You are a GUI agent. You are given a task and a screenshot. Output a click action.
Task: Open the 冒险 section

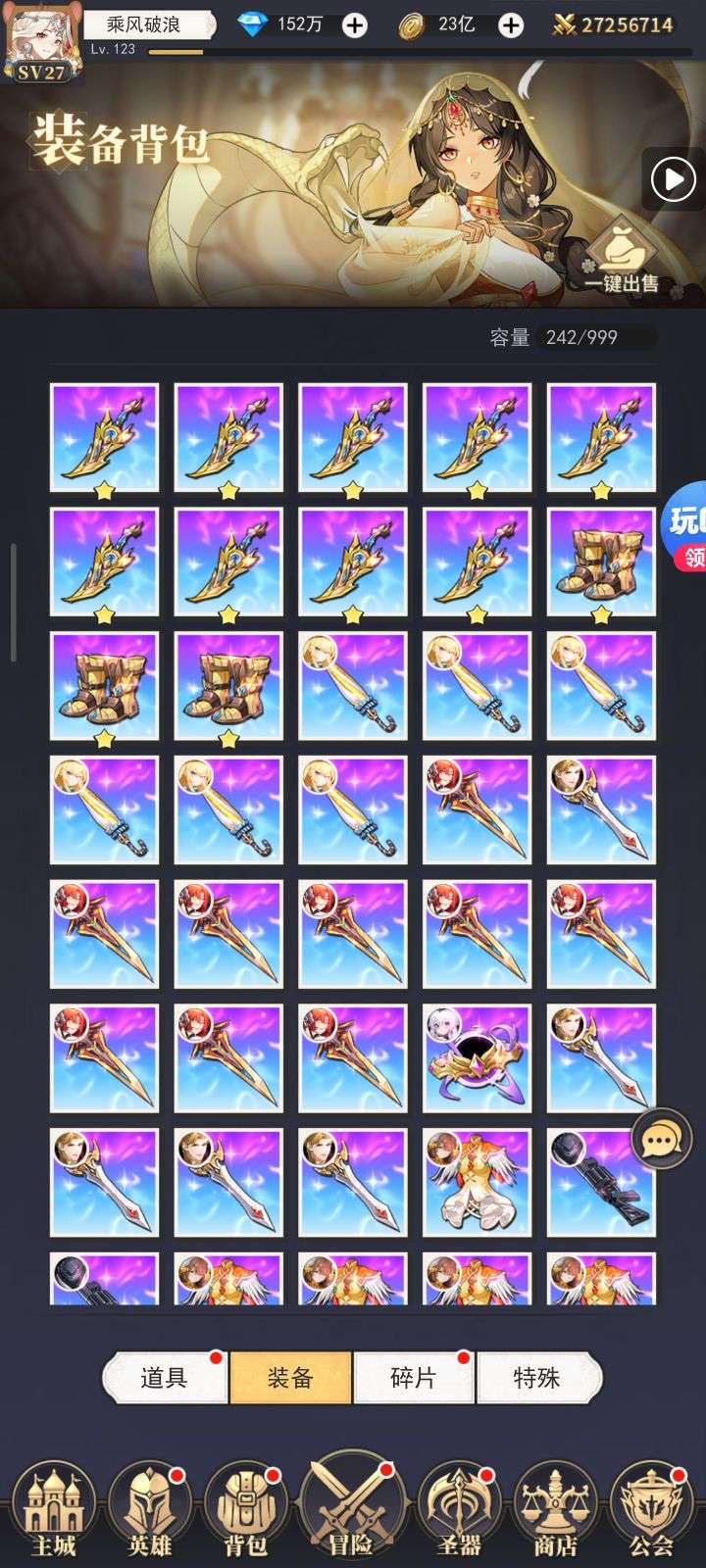350,1509
